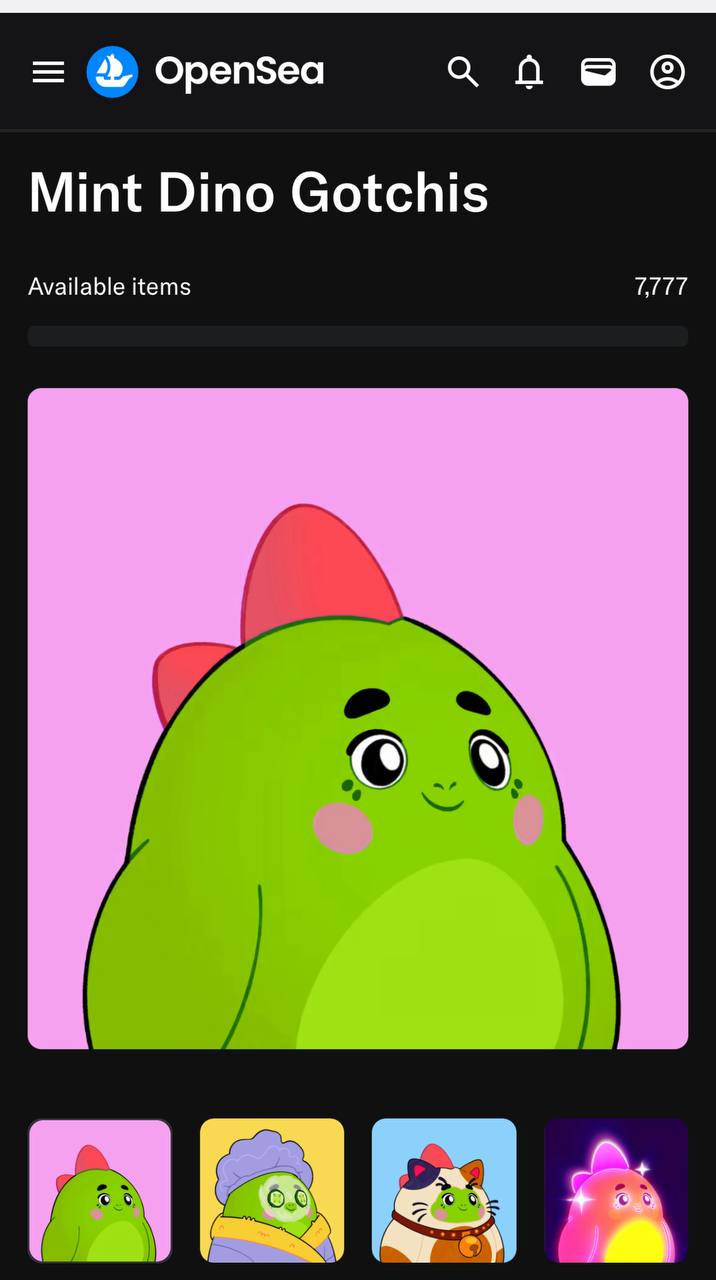716x1280 pixels.
Task: Open the hamburger drawer menu
Action: pos(48,72)
